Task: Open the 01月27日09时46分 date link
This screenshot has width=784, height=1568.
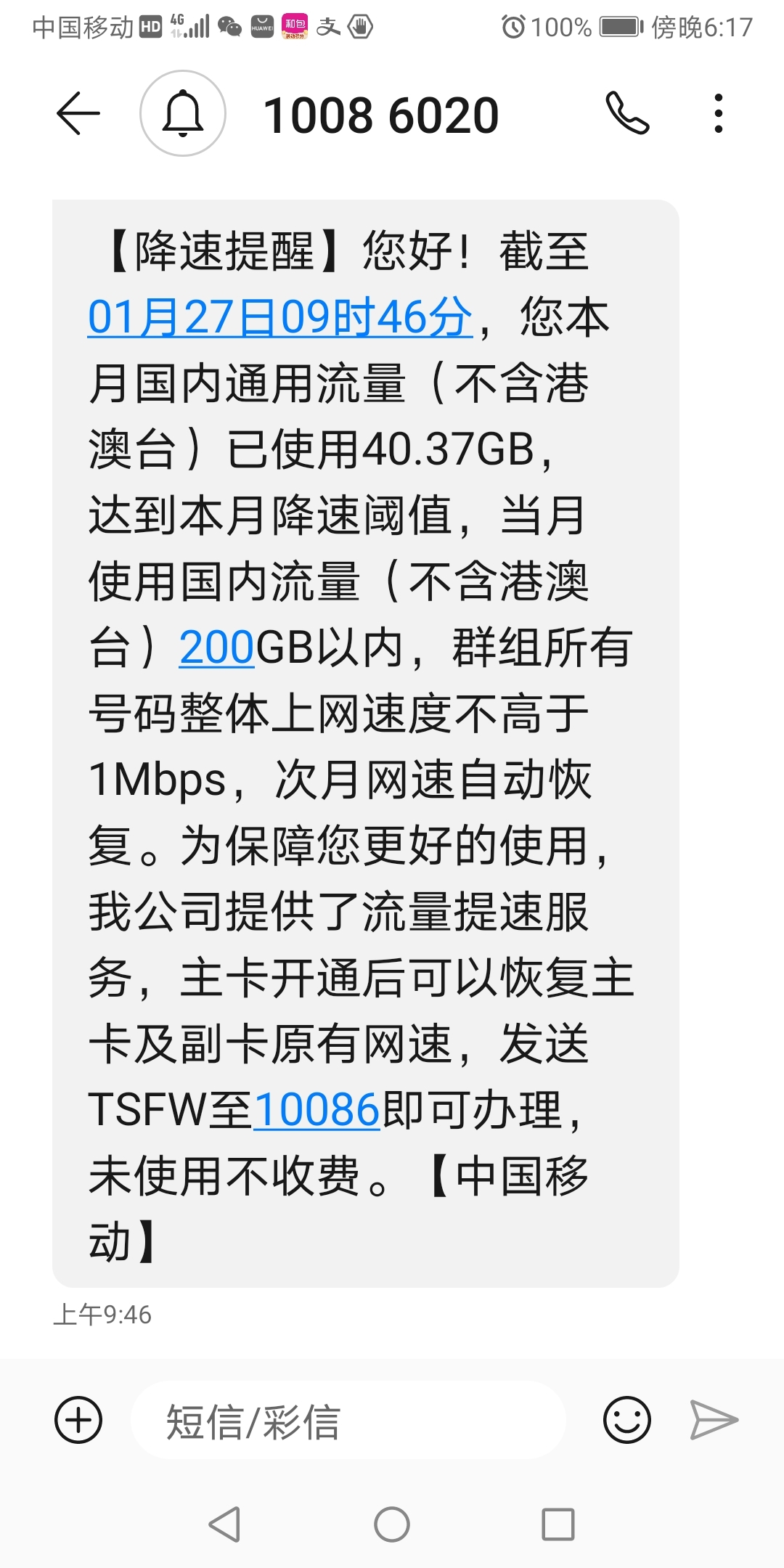Action: point(280,317)
